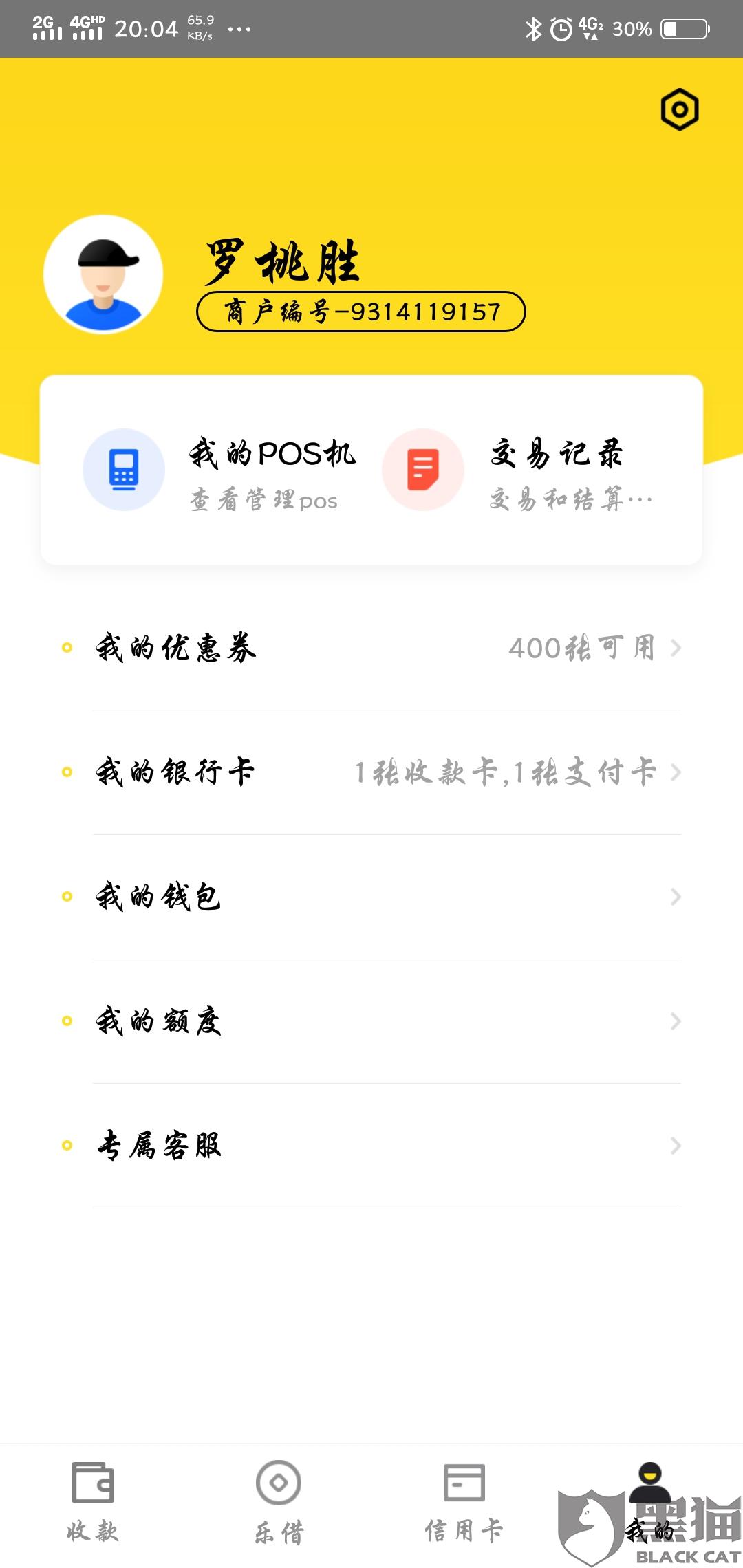The image size is (743, 1568).
Task: Tap the profile avatar picture
Action: click(x=103, y=274)
